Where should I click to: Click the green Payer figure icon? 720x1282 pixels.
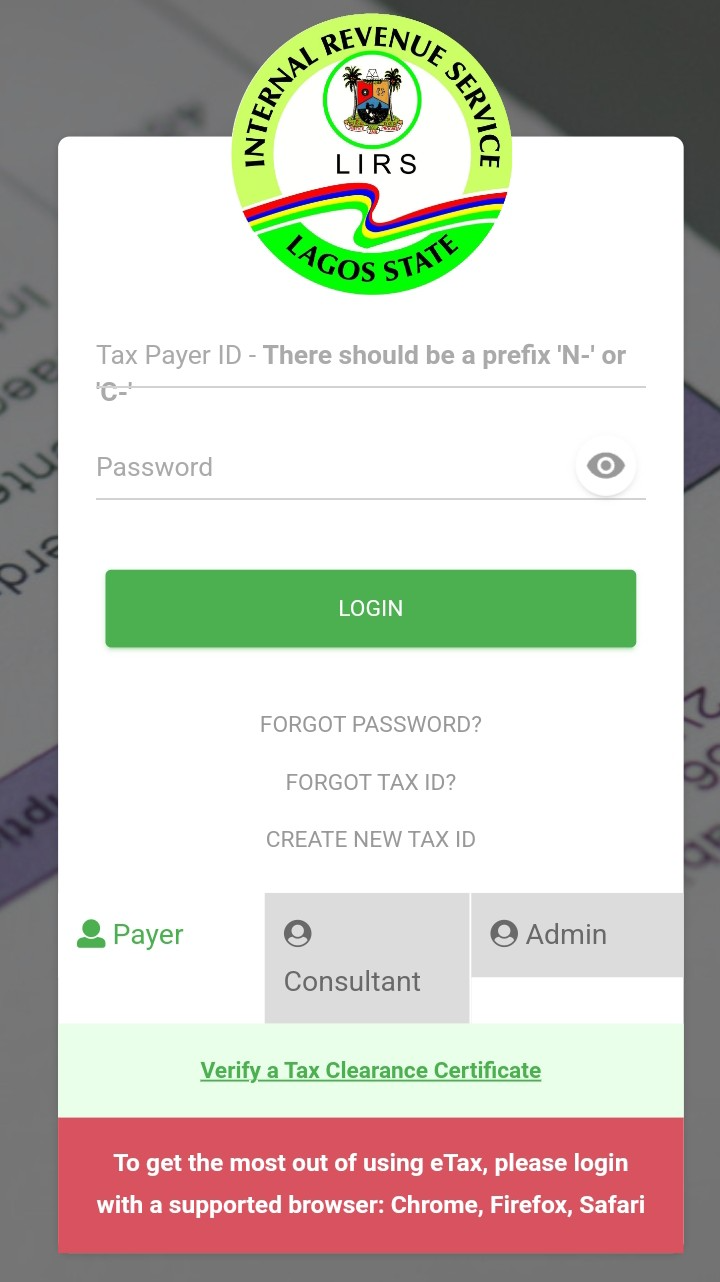91,934
